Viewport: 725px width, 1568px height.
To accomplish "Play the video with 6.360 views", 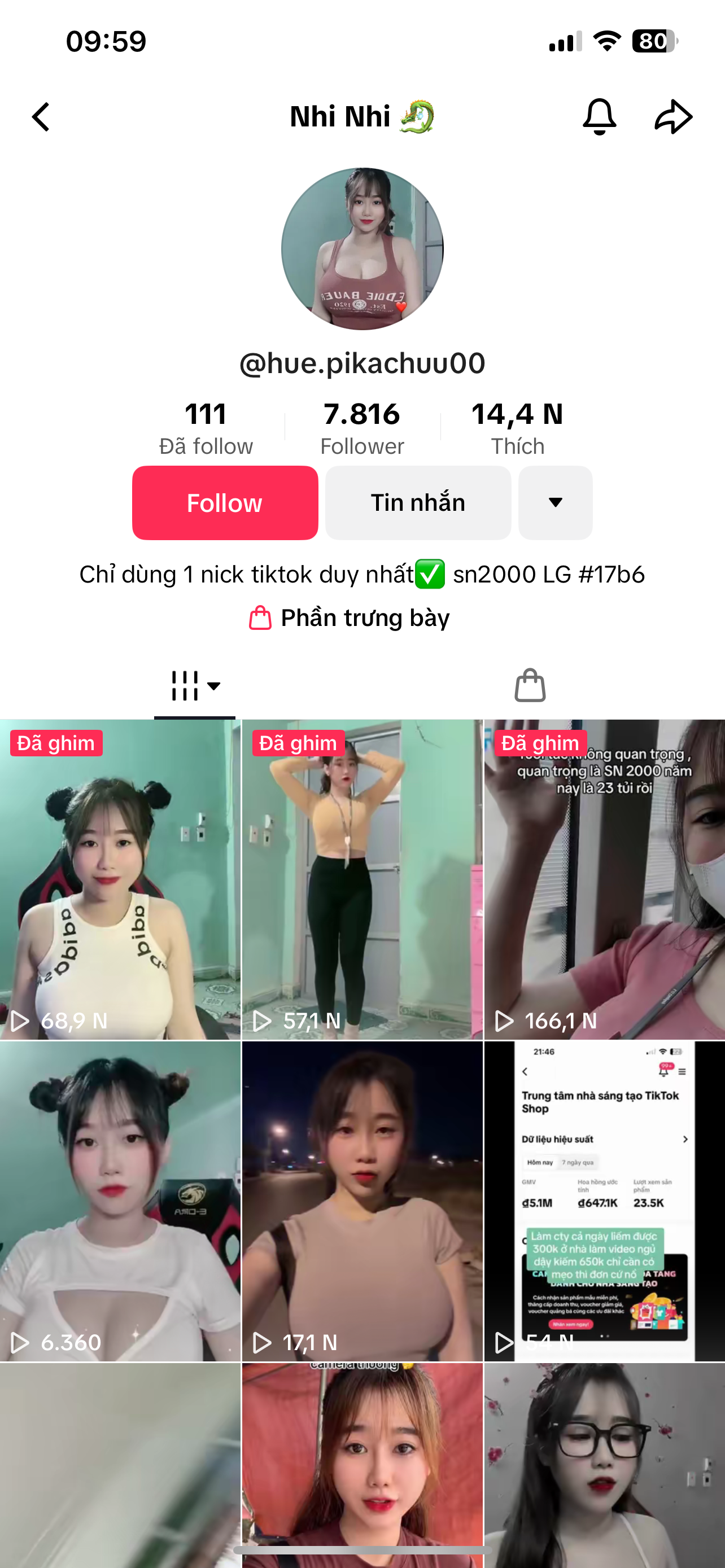I will point(120,1201).
